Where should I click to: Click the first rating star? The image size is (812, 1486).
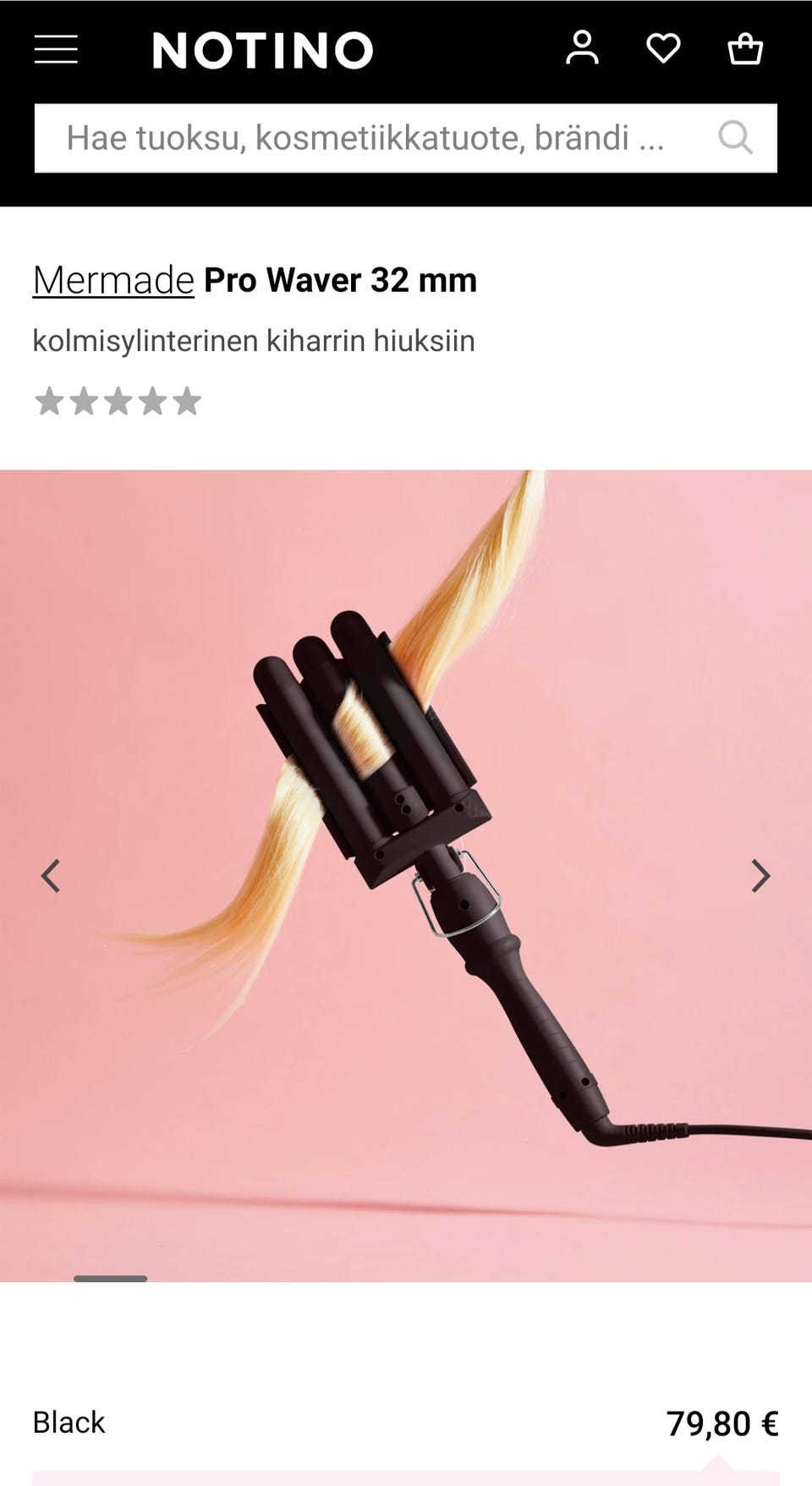(x=48, y=402)
